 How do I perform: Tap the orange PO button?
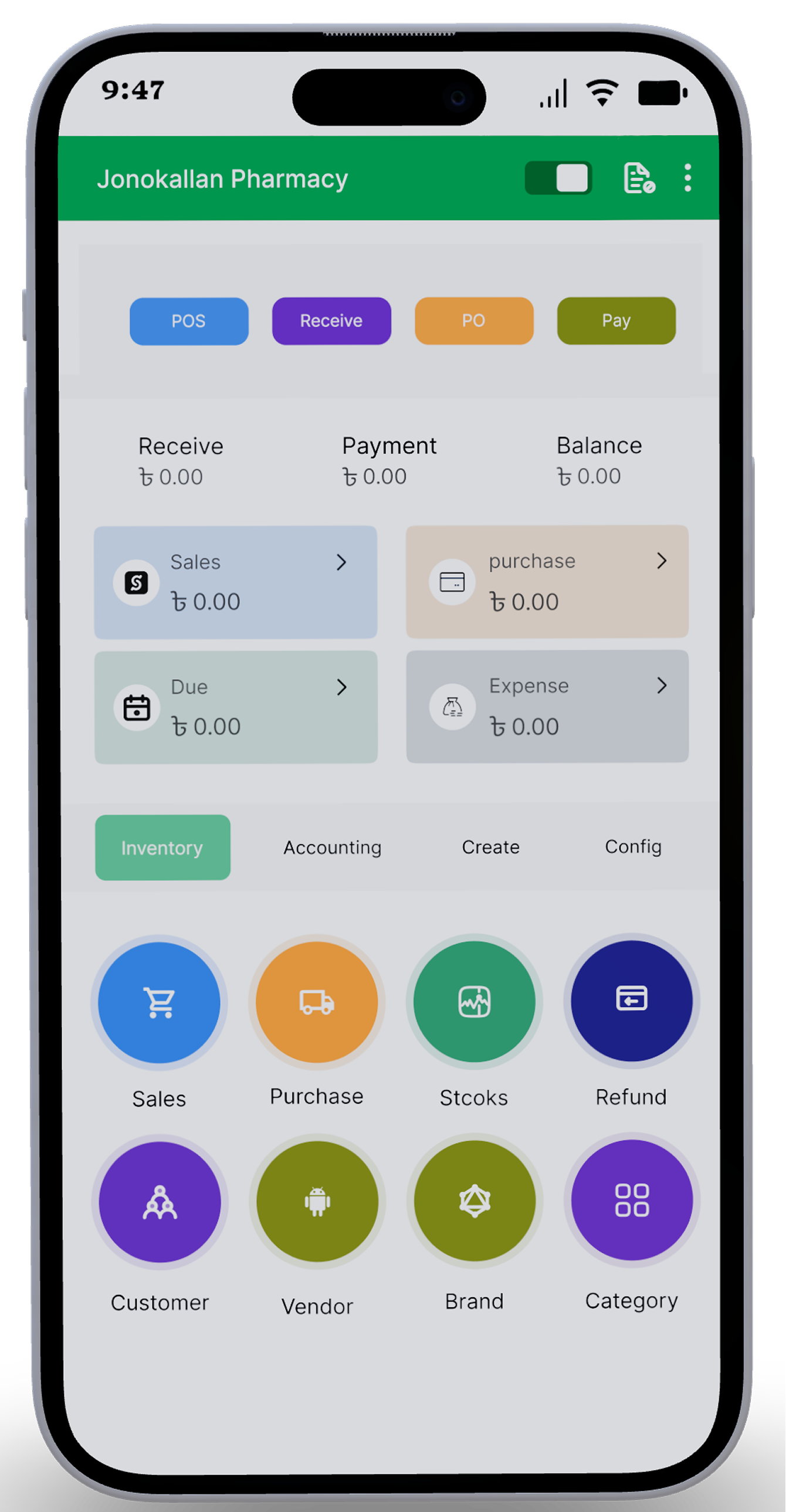tap(474, 320)
